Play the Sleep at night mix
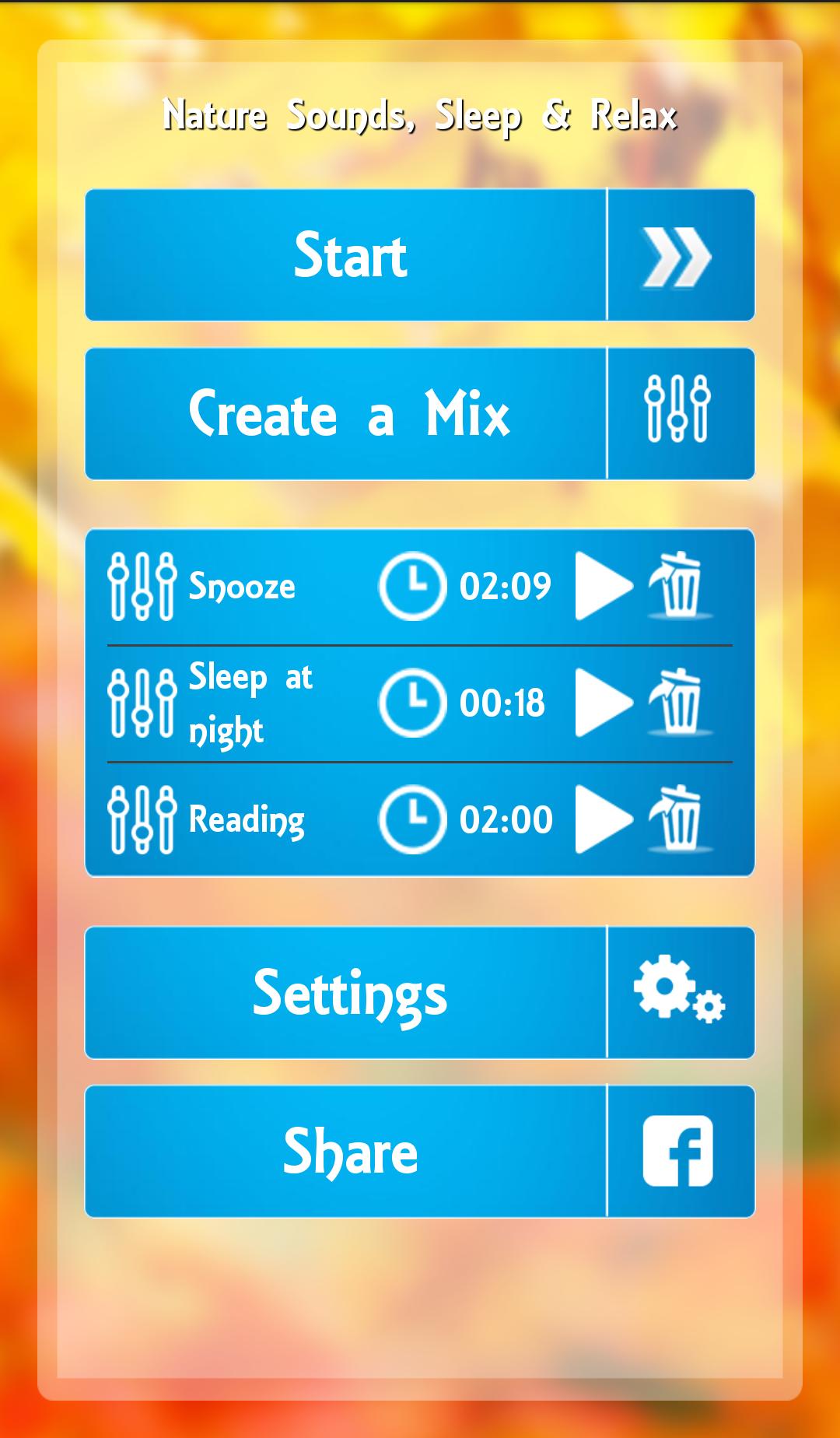The height and width of the screenshot is (1438, 840). pyautogui.click(x=603, y=703)
